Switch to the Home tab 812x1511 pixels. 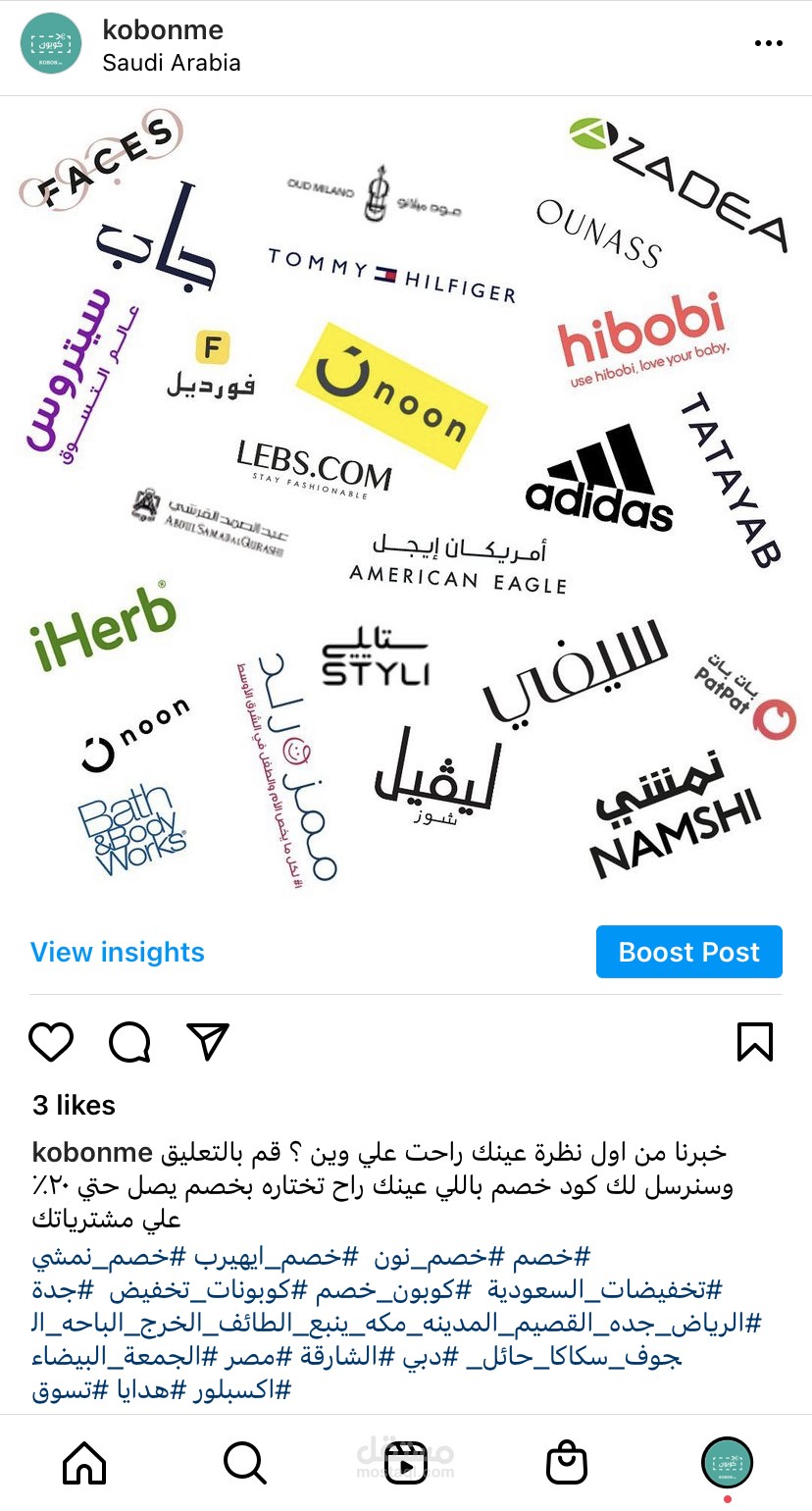(x=84, y=1463)
